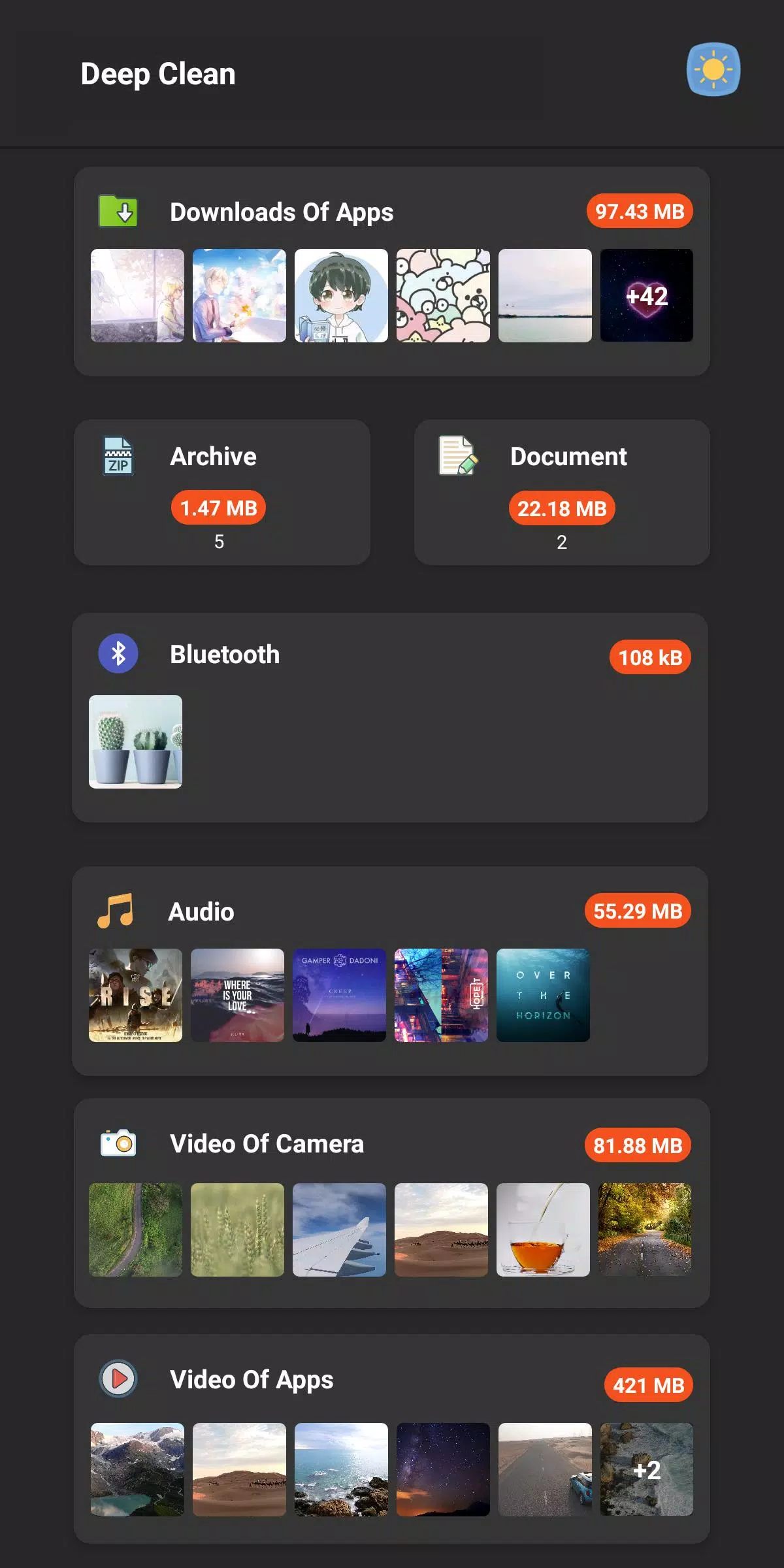View the +2 more app videos tile
This screenshot has width=784, height=1568.
pyautogui.click(x=646, y=1469)
